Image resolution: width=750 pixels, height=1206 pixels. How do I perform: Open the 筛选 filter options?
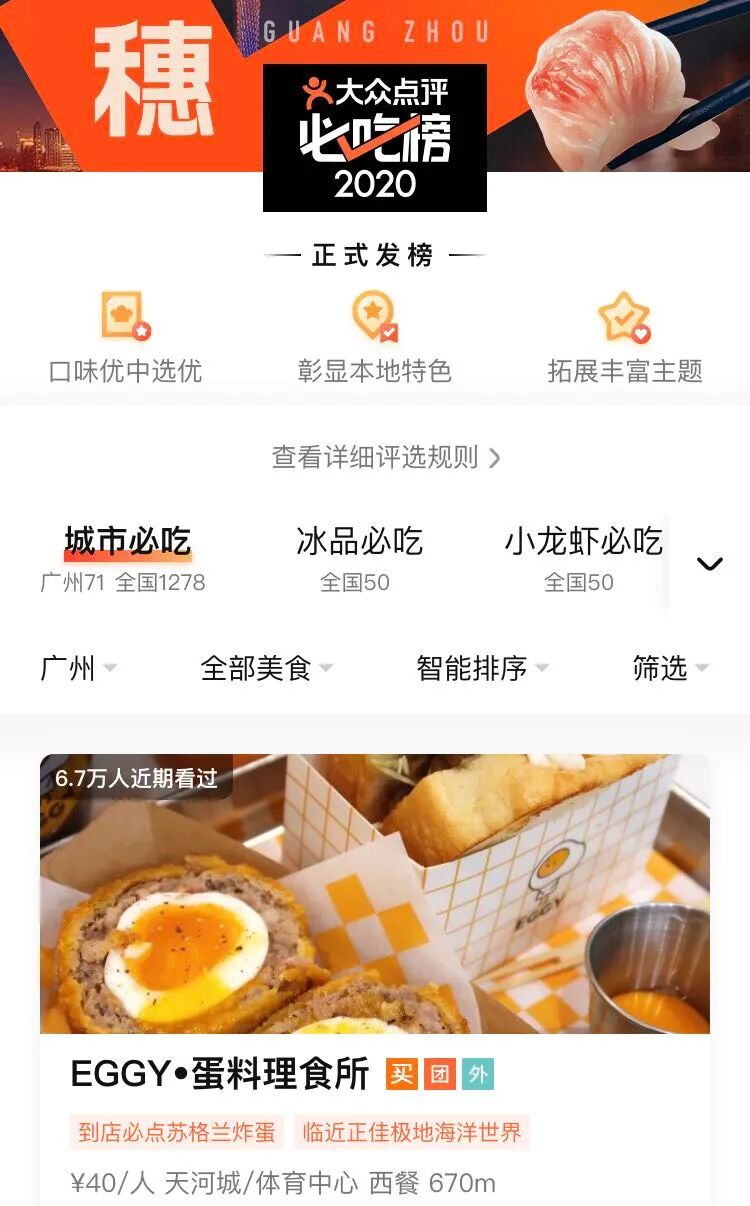[671, 668]
